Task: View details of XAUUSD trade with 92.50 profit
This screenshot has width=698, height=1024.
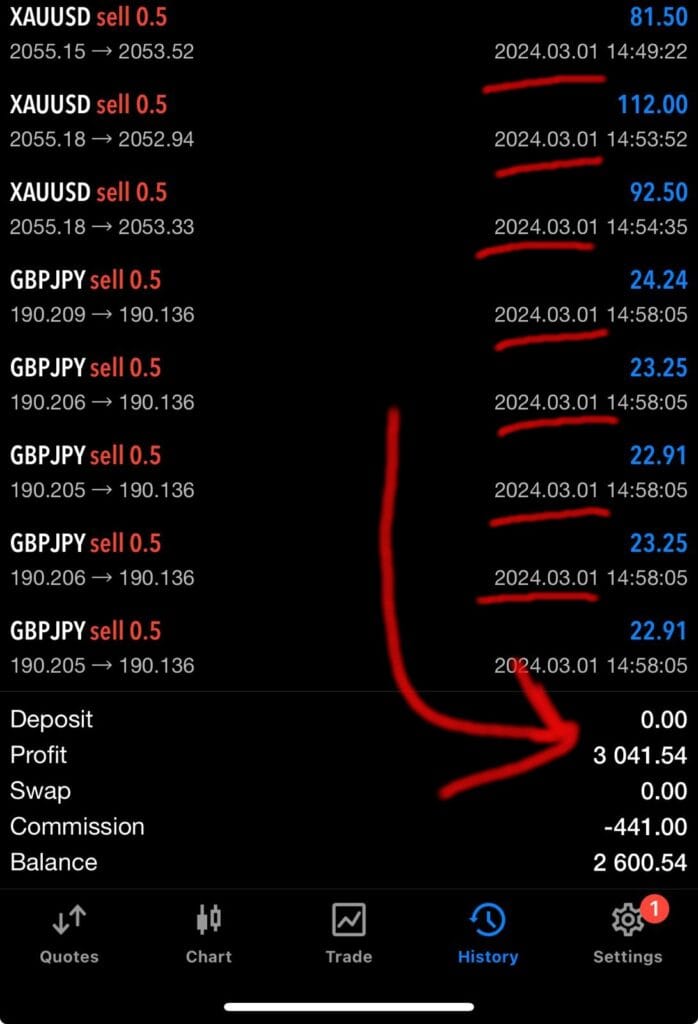Action: 348,209
